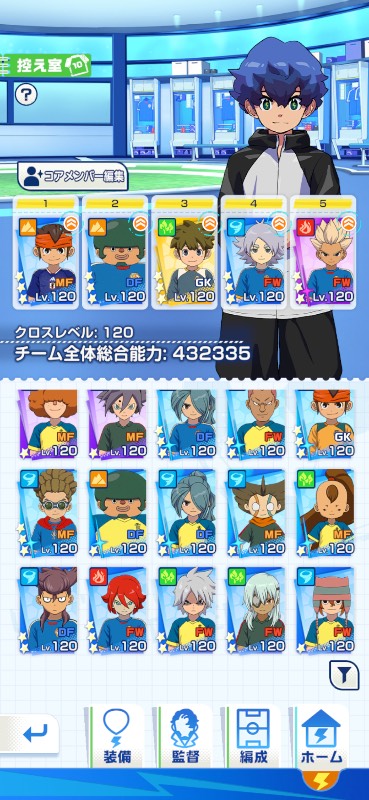Open the filter funnel icon

click(x=345, y=675)
